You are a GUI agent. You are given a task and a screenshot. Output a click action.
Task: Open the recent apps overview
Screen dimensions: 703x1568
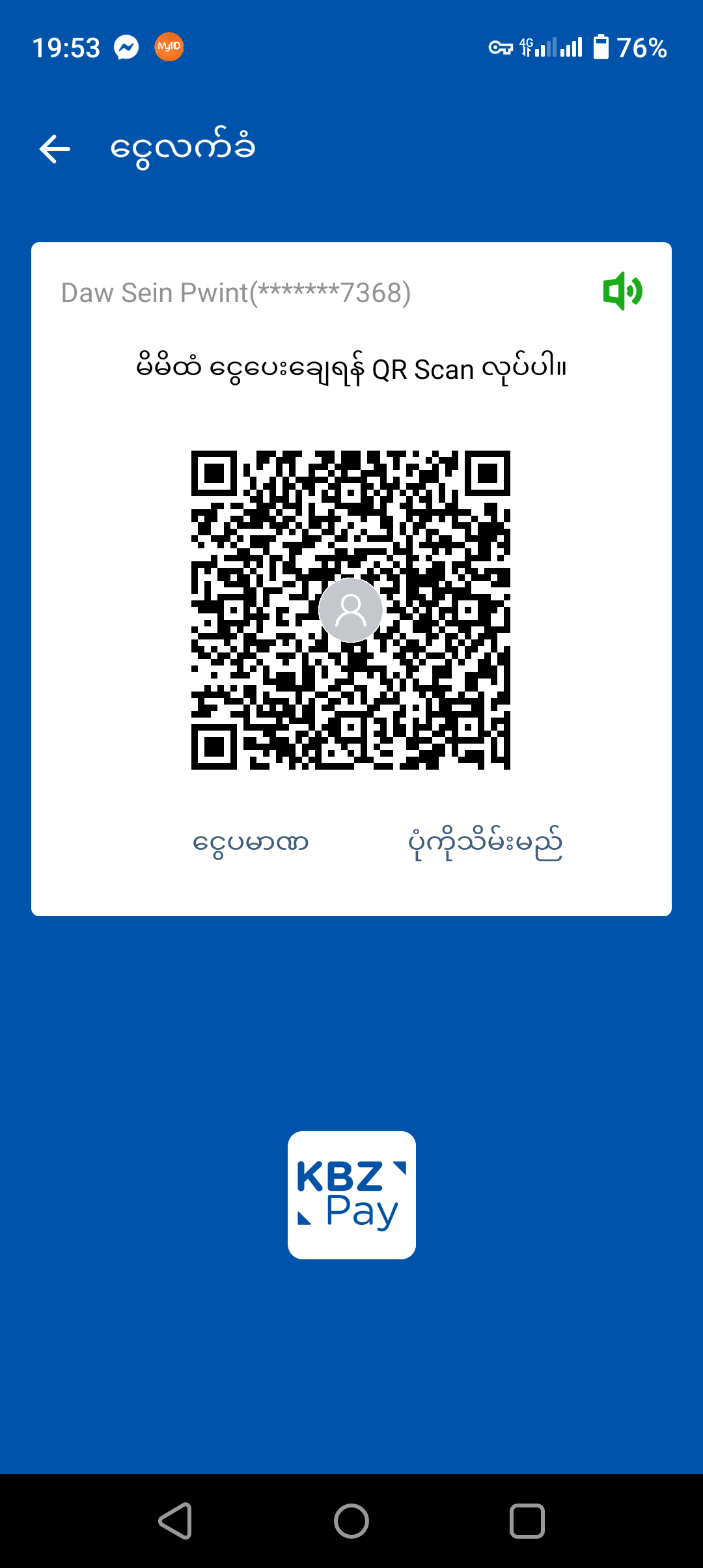pyautogui.click(x=527, y=1521)
